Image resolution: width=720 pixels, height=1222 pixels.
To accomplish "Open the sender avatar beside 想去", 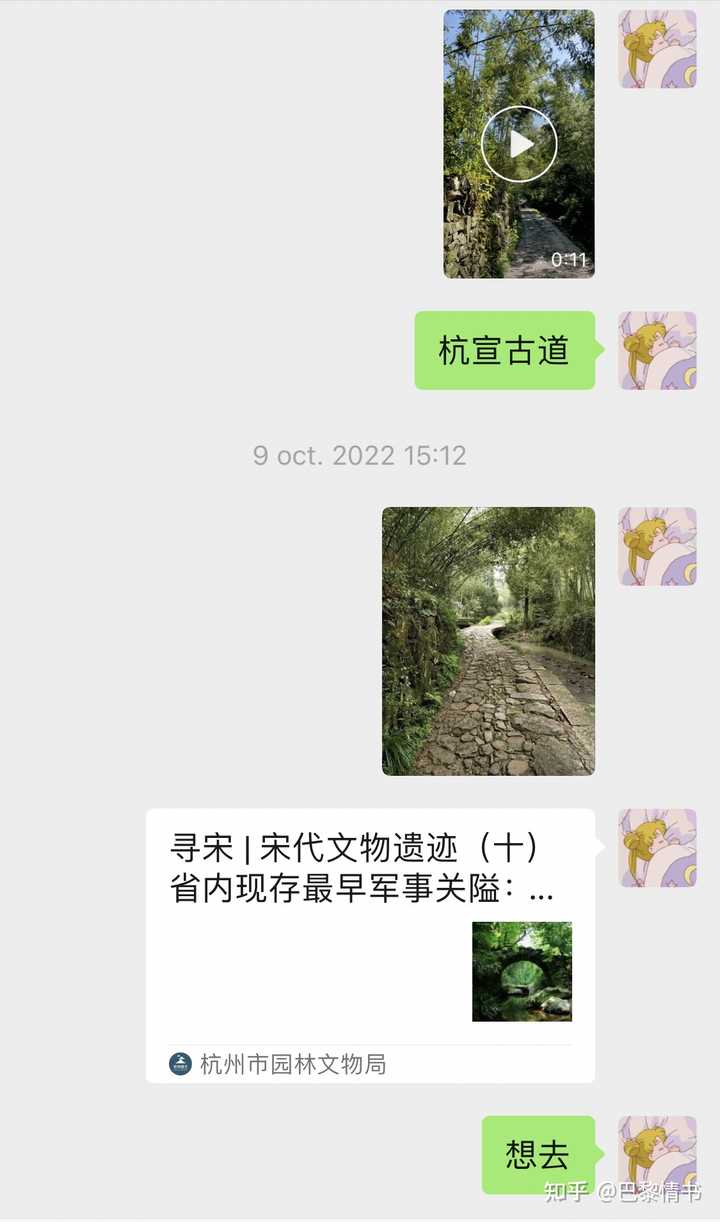I will pos(657,1154).
